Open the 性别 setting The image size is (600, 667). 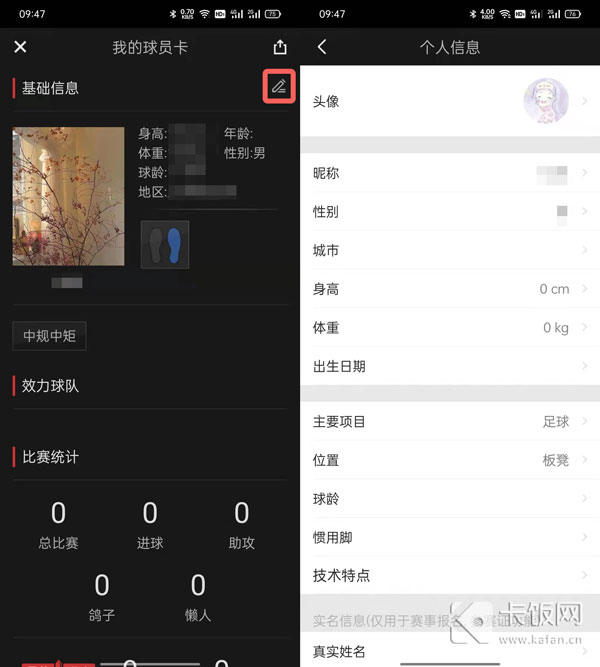pyautogui.click(x=450, y=212)
